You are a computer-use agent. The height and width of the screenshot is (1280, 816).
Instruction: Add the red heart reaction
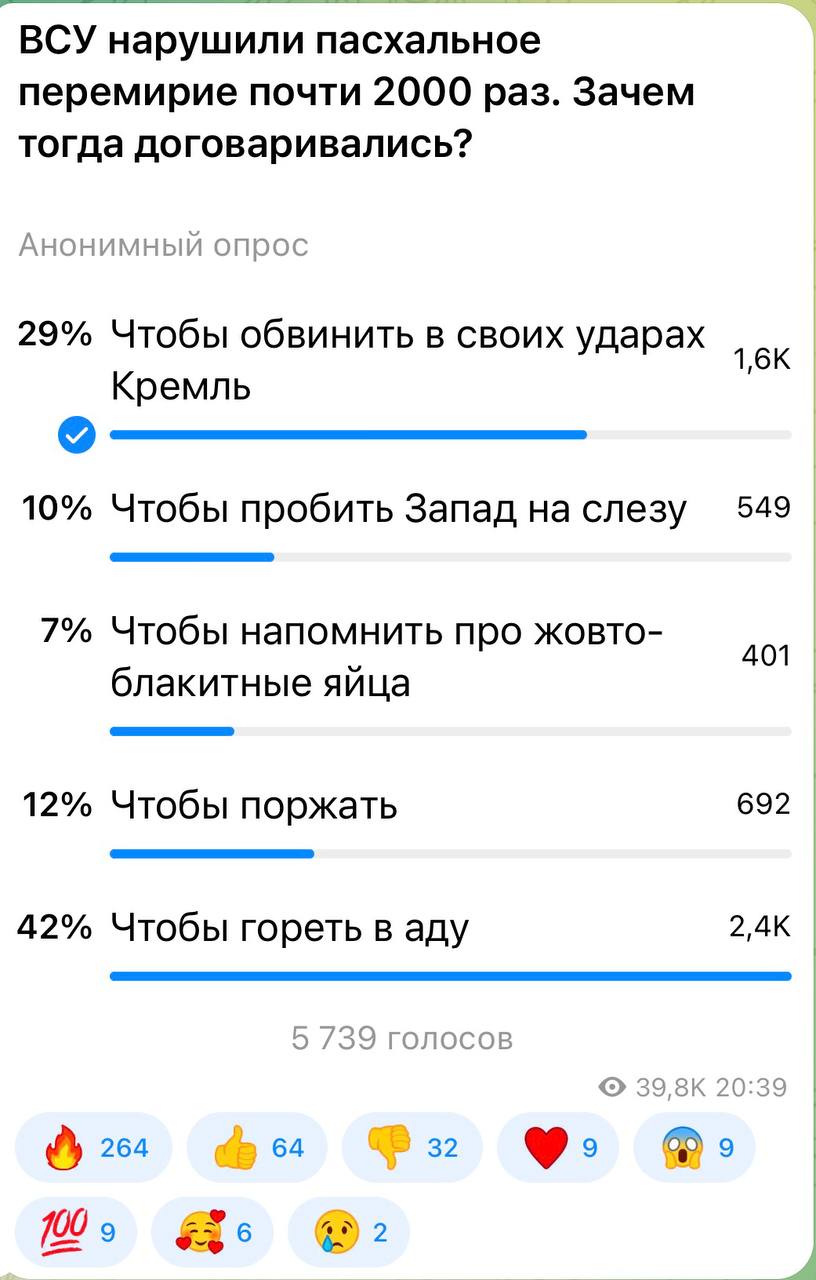pos(563,1148)
